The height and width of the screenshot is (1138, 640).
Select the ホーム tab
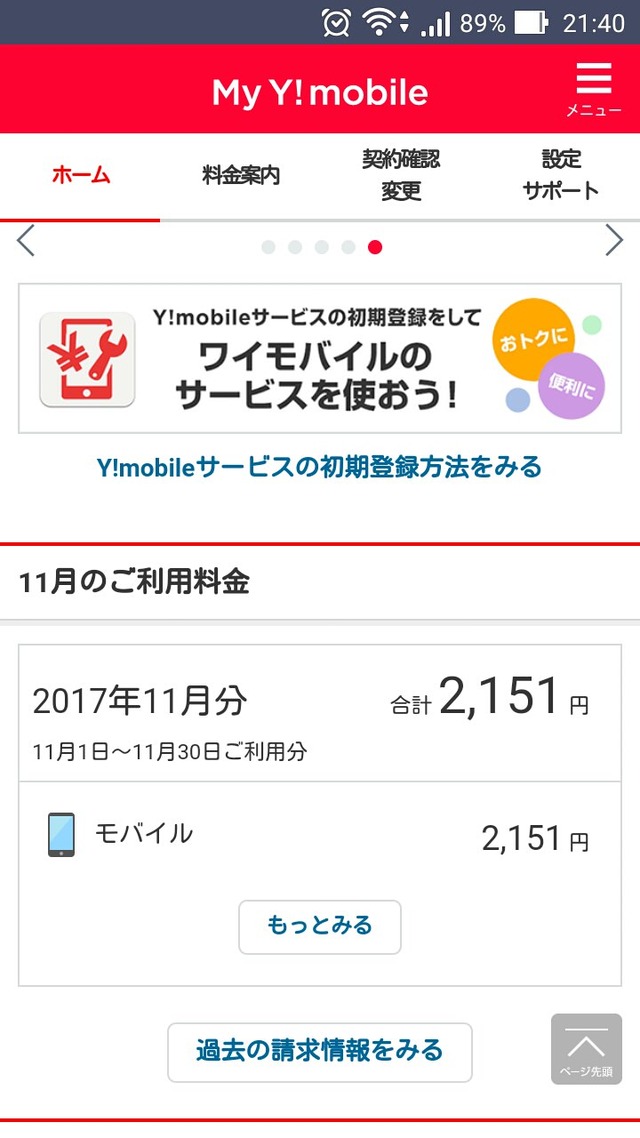(81, 176)
